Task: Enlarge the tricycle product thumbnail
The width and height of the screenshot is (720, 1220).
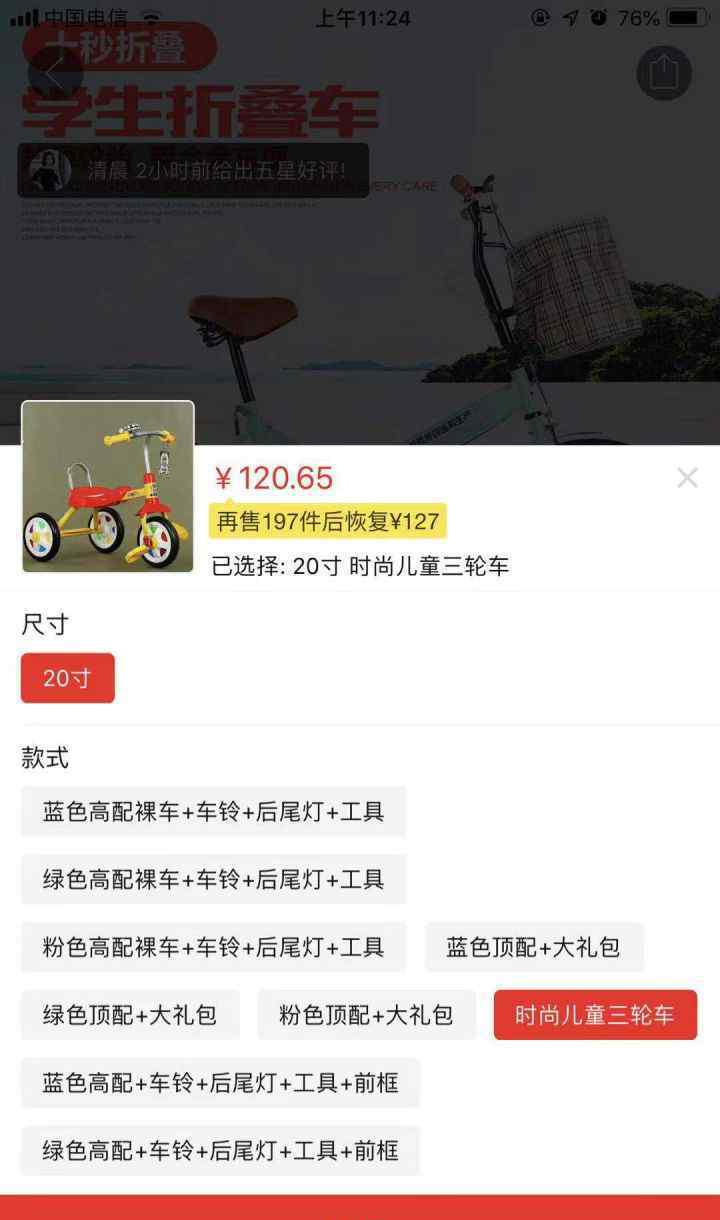Action: coord(108,487)
